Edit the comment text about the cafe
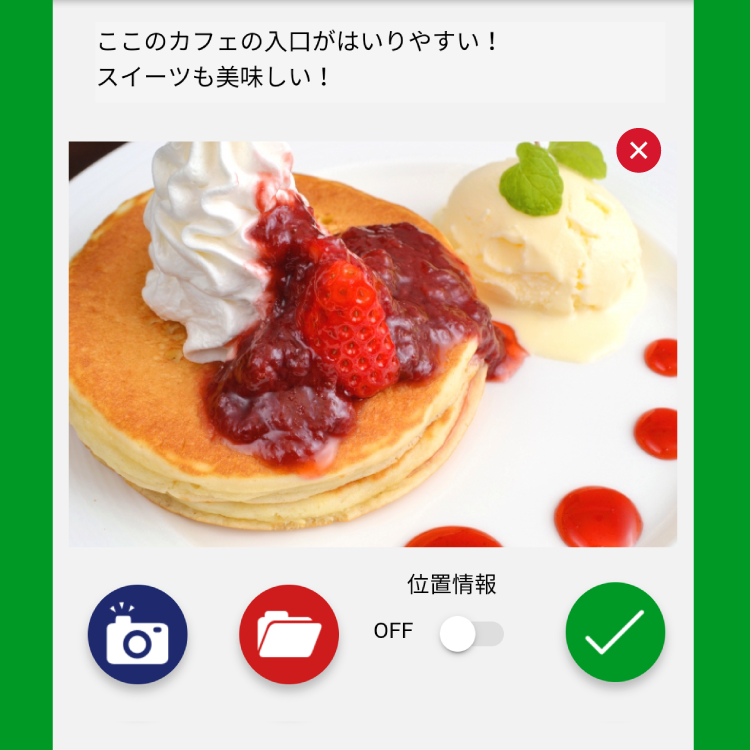Screen dimensions: 750x750 click(380, 61)
